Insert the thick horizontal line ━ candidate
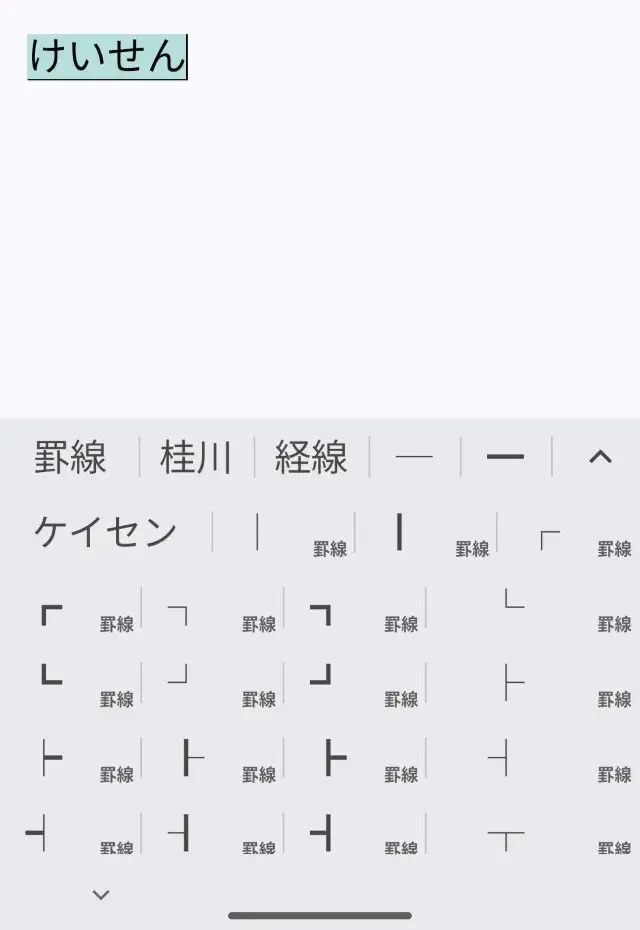Image resolution: width=640 pixels, height=930 pixels. pyautogui.click(x=505, y=458)
